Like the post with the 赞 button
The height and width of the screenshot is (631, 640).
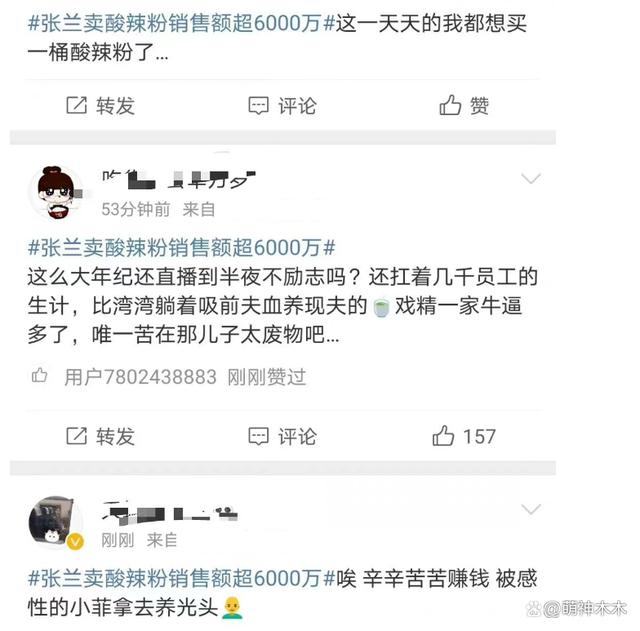tap(464, 105)
